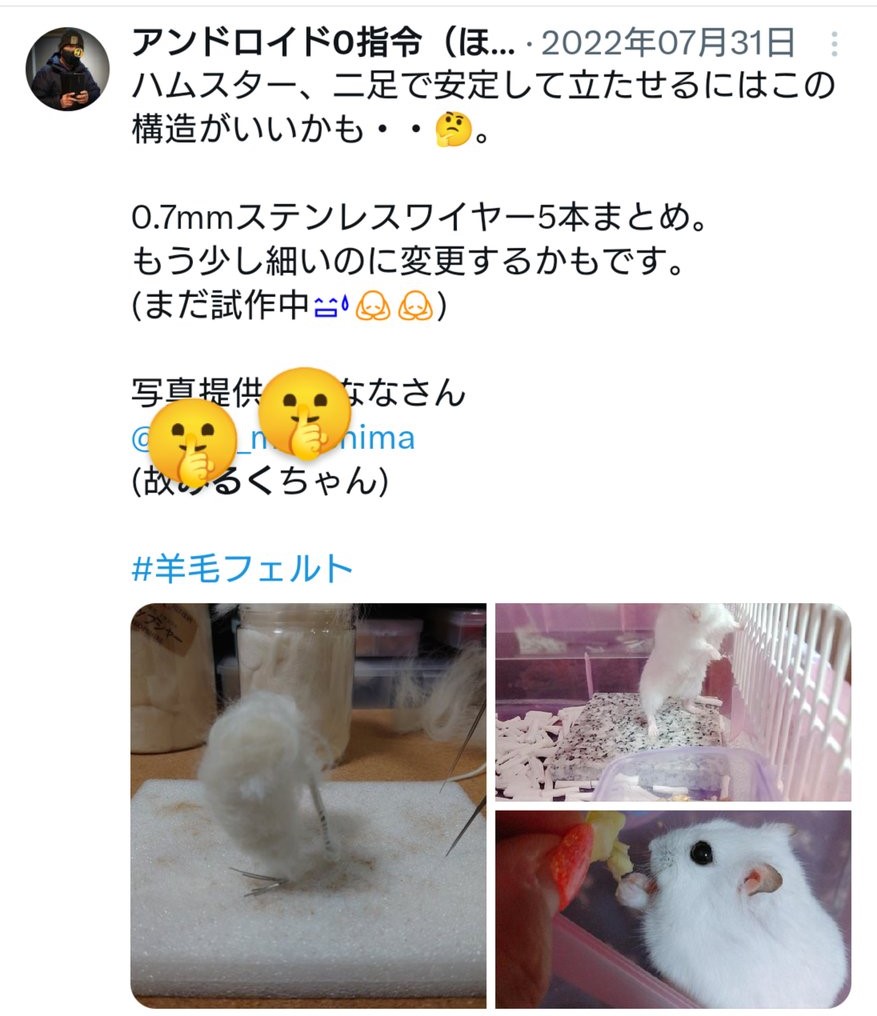Open the photo of hamster standing by cage

coord(673,701)
